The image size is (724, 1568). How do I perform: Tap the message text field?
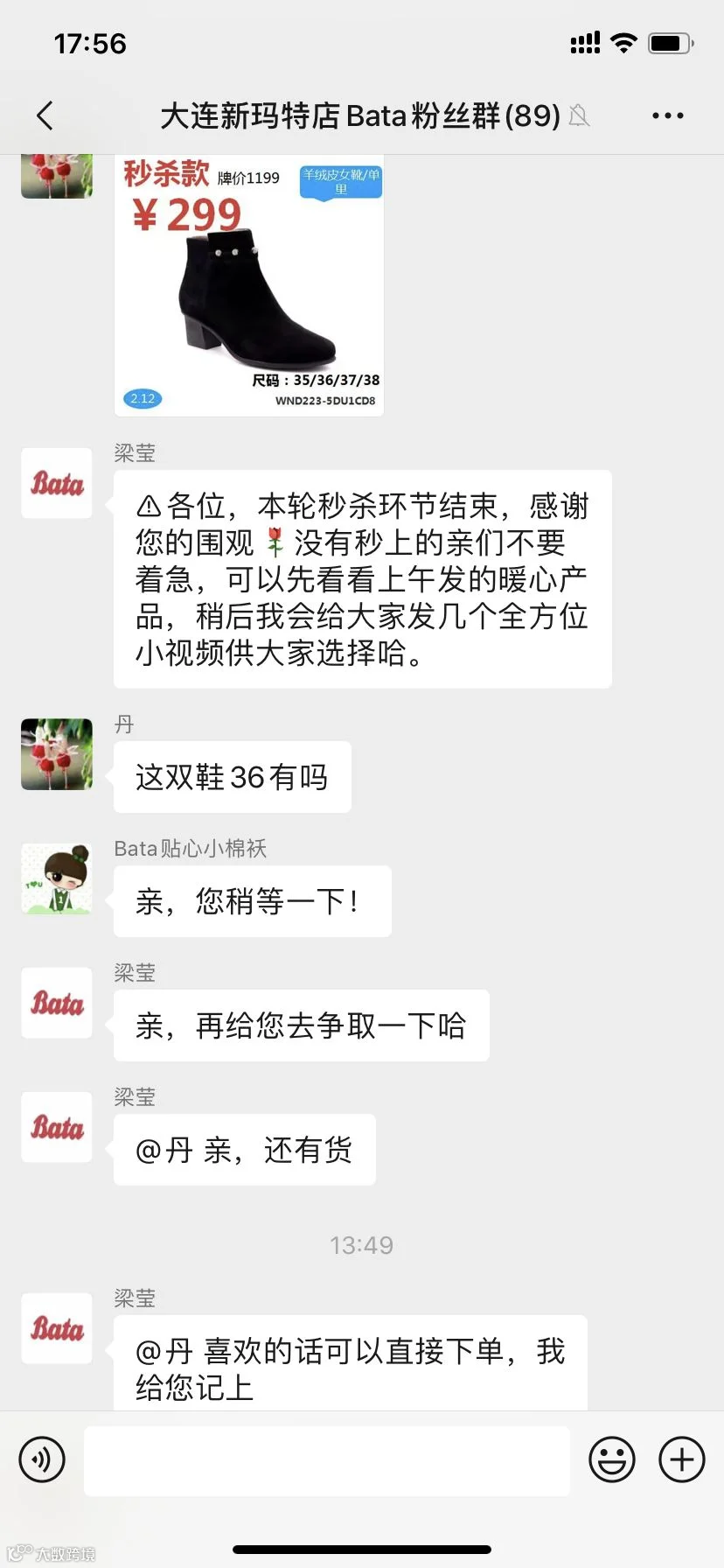[327, 1460]
